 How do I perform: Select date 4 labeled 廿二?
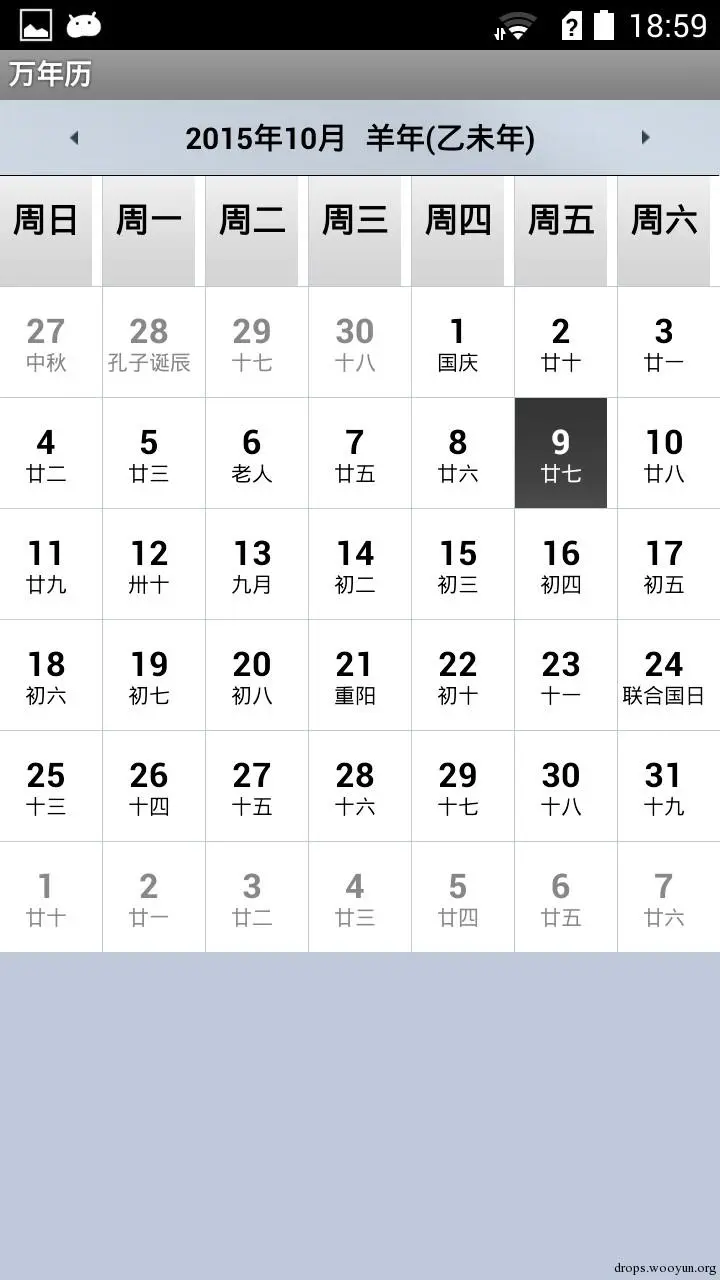point(46,454)
